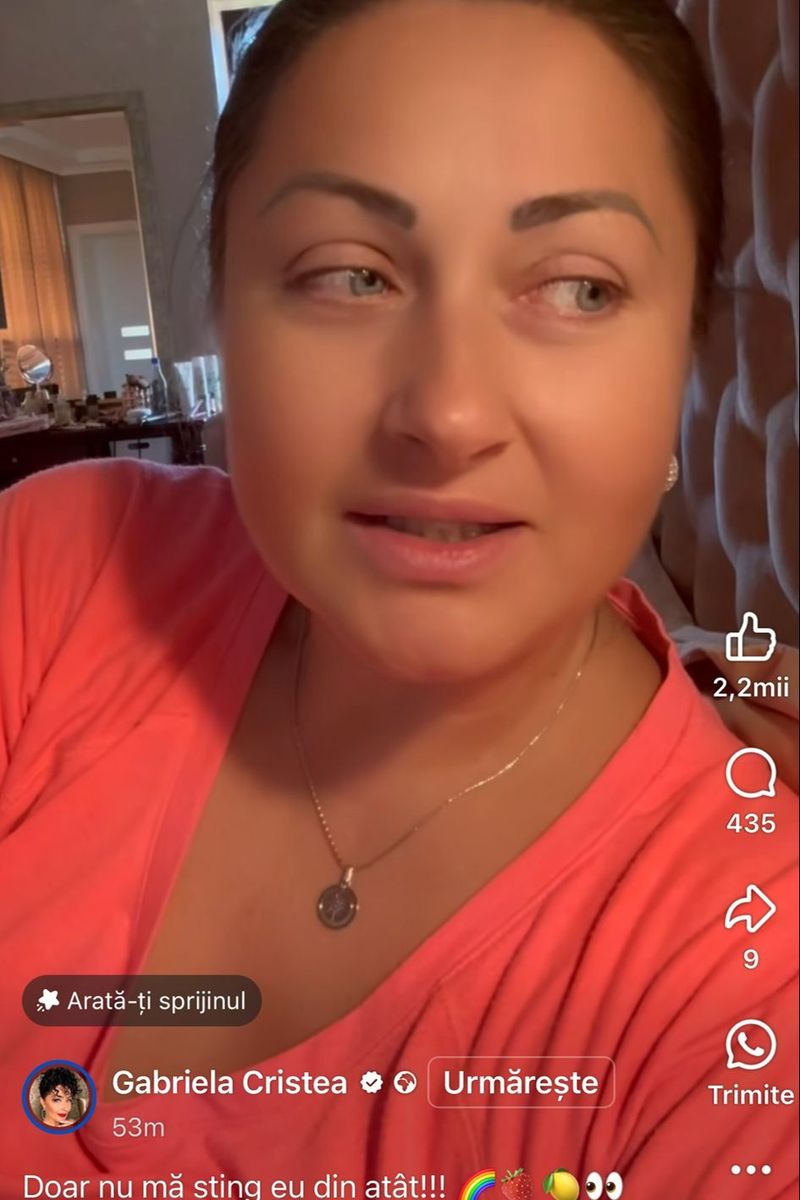
Task: Open the comments section
Action: 750,775
